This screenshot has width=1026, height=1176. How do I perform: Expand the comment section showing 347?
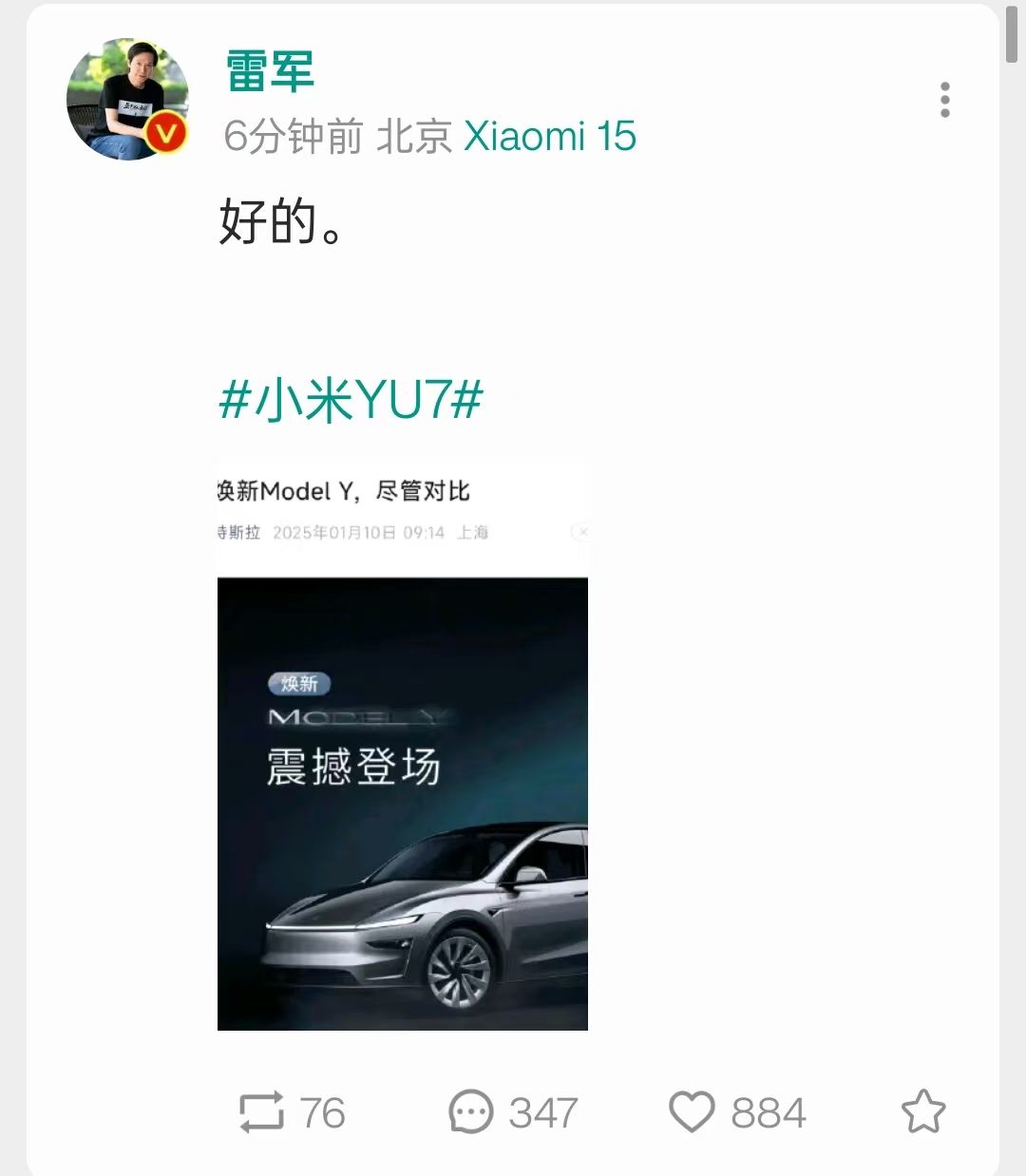[472, 1111]
